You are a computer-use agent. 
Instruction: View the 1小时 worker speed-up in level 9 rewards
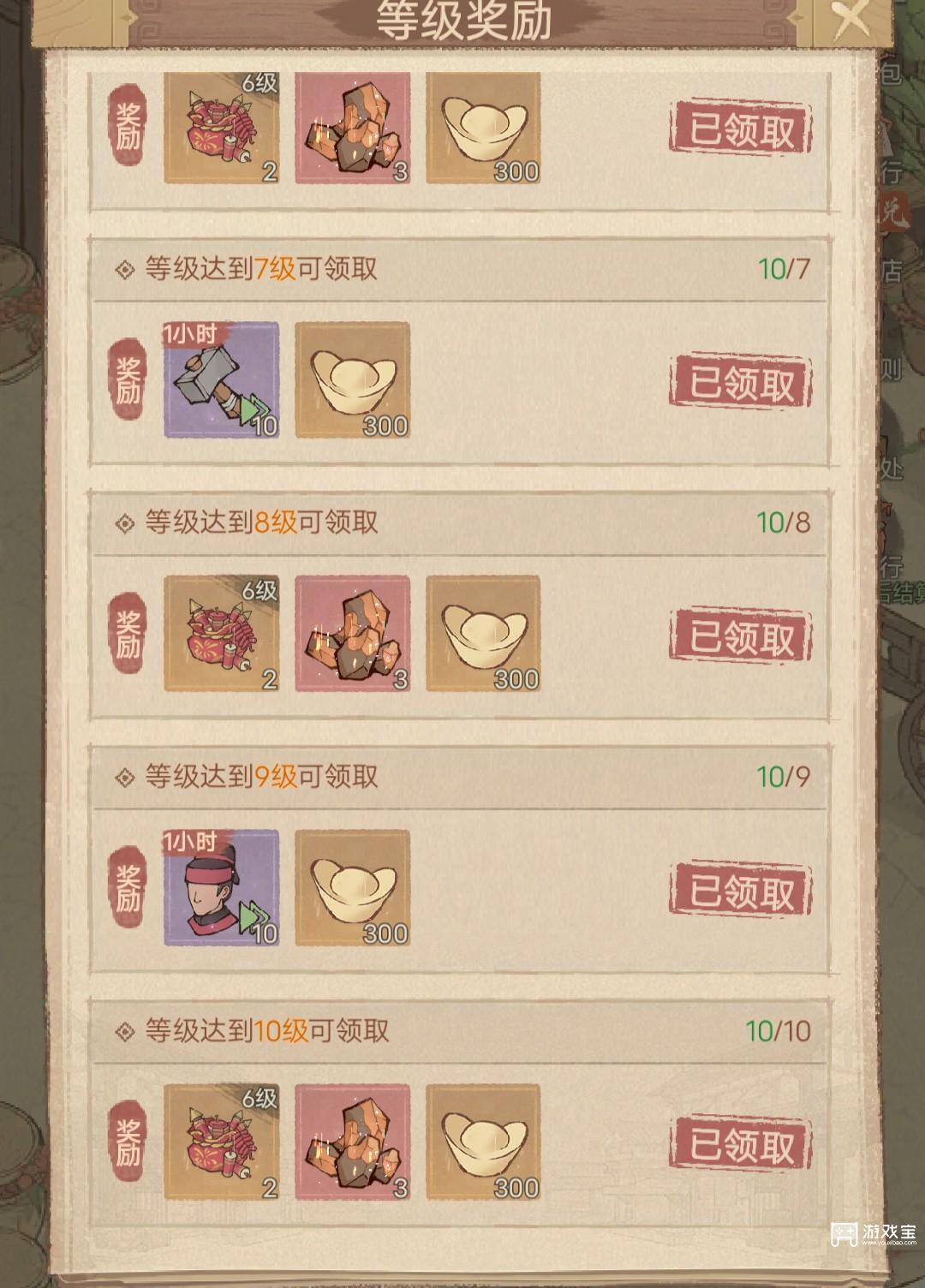(x=221, y=887)
